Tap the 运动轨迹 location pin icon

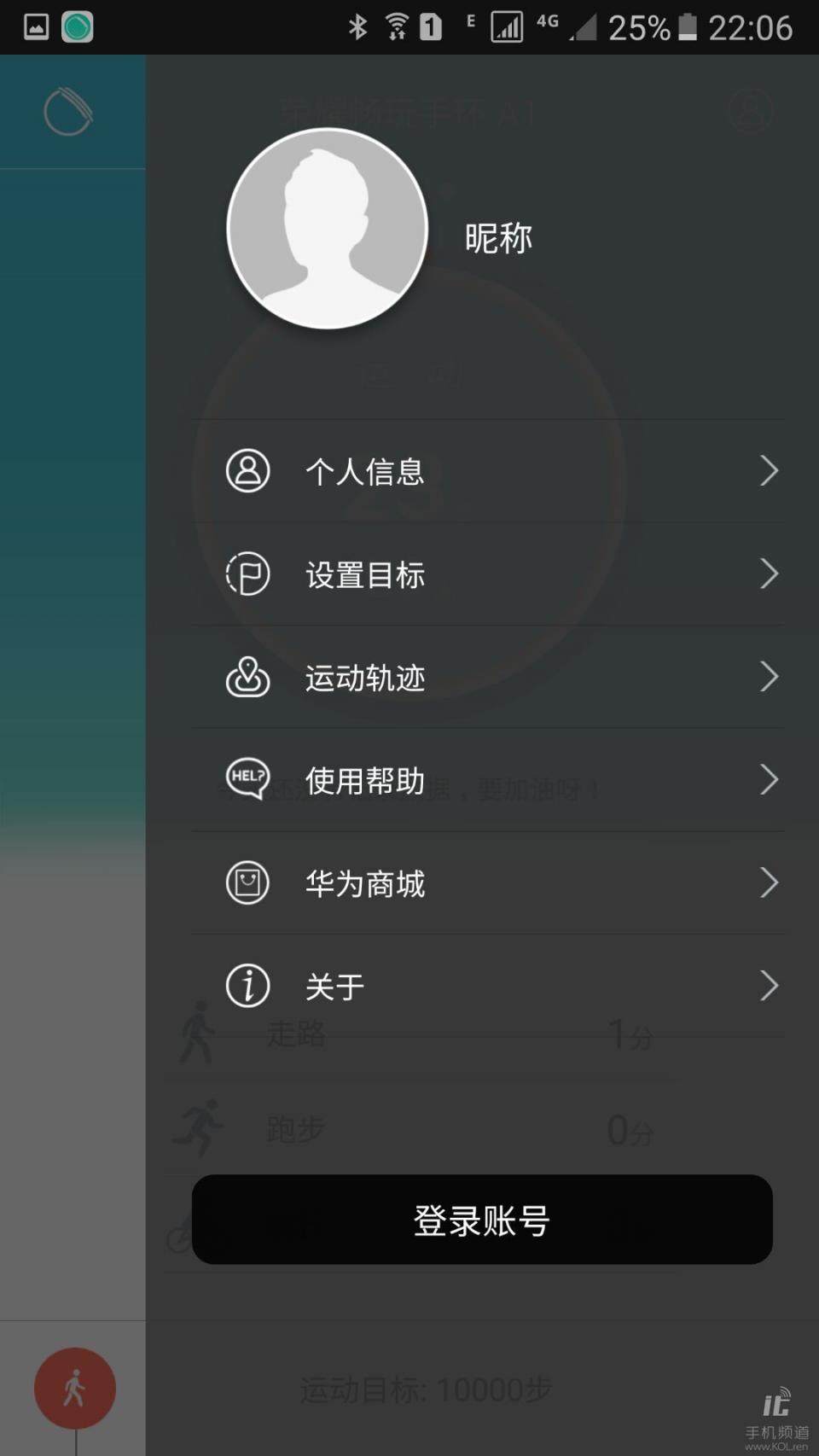pyautogui.click(x=247, y=678)
